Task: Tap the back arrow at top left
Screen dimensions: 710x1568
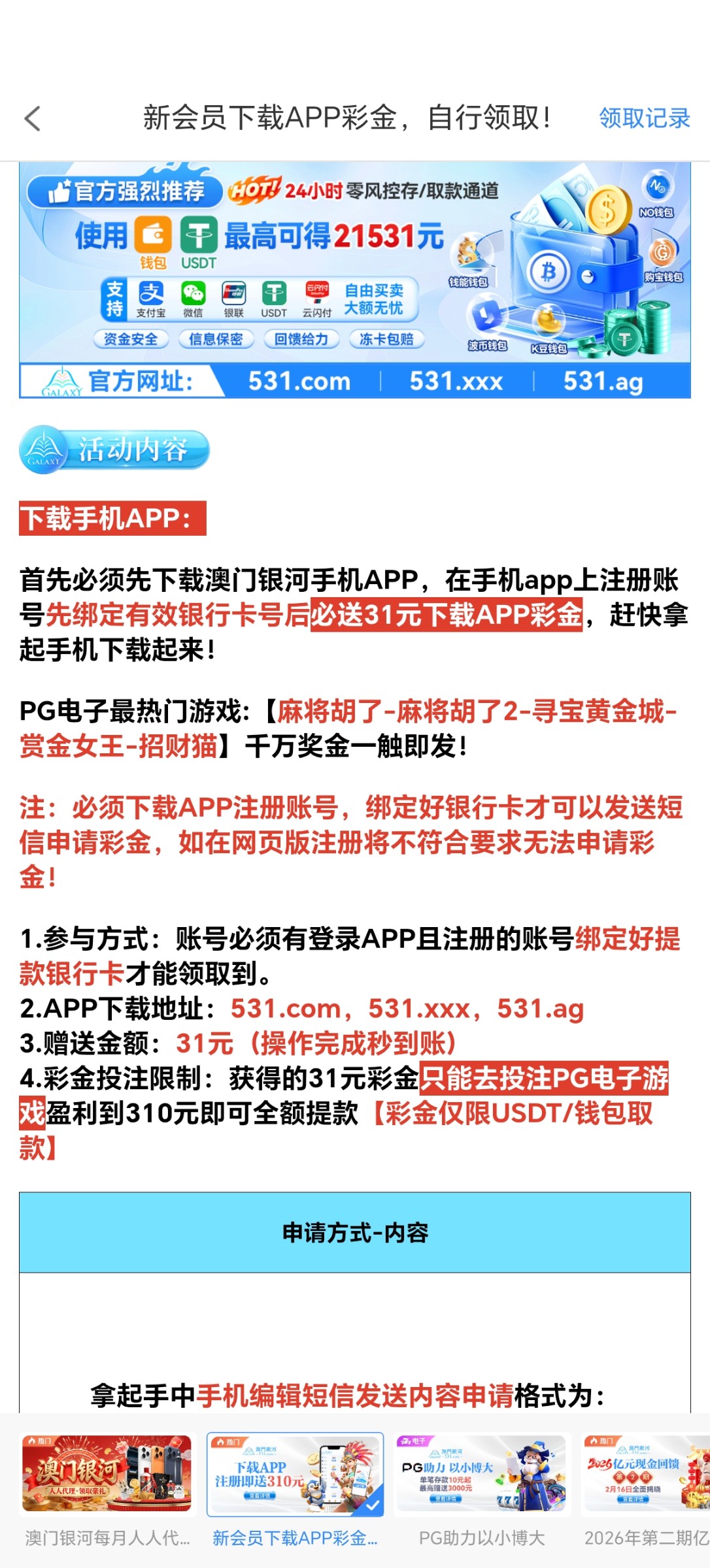Action: [x=31, y=120]
